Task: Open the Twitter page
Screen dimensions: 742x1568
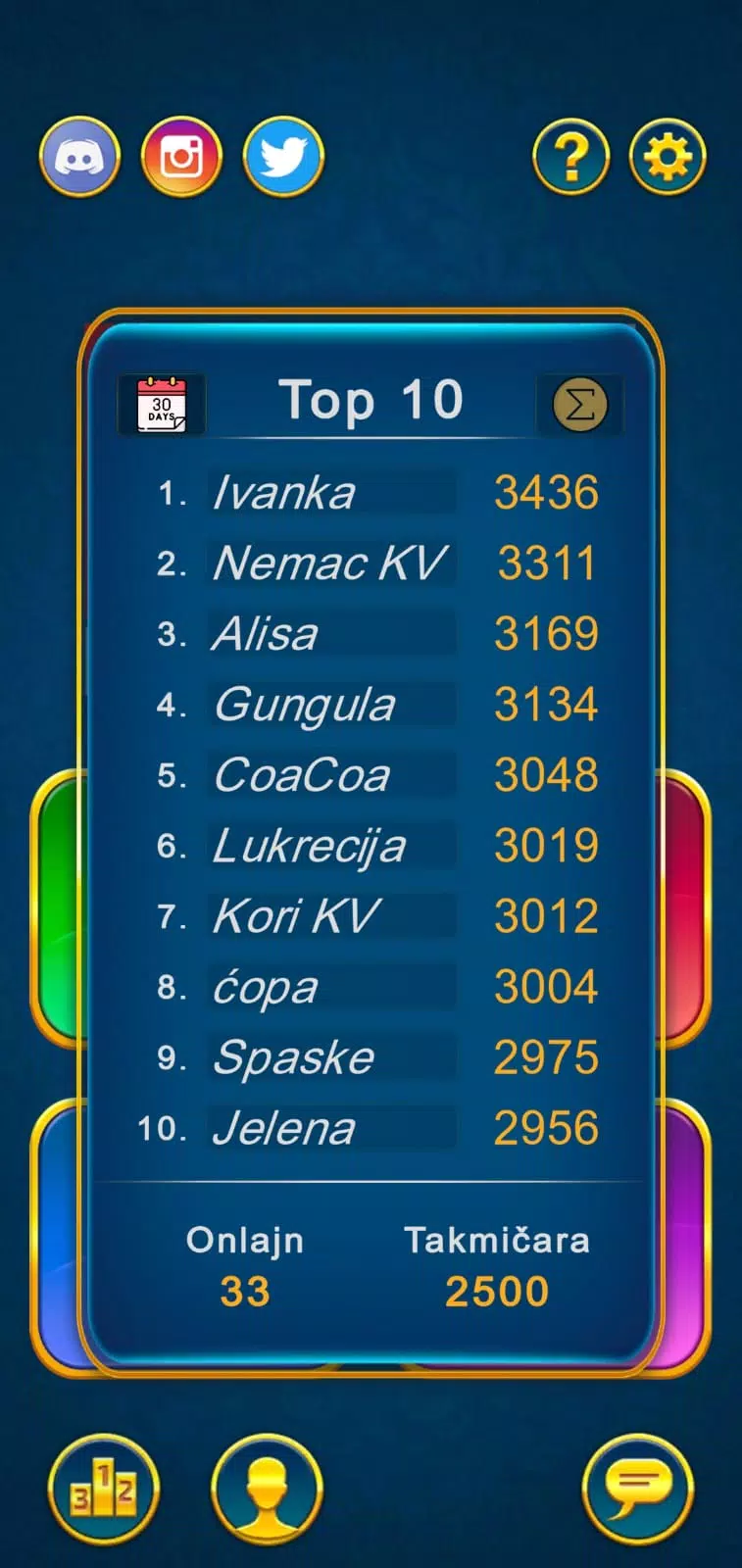Action: click(283, 157)
